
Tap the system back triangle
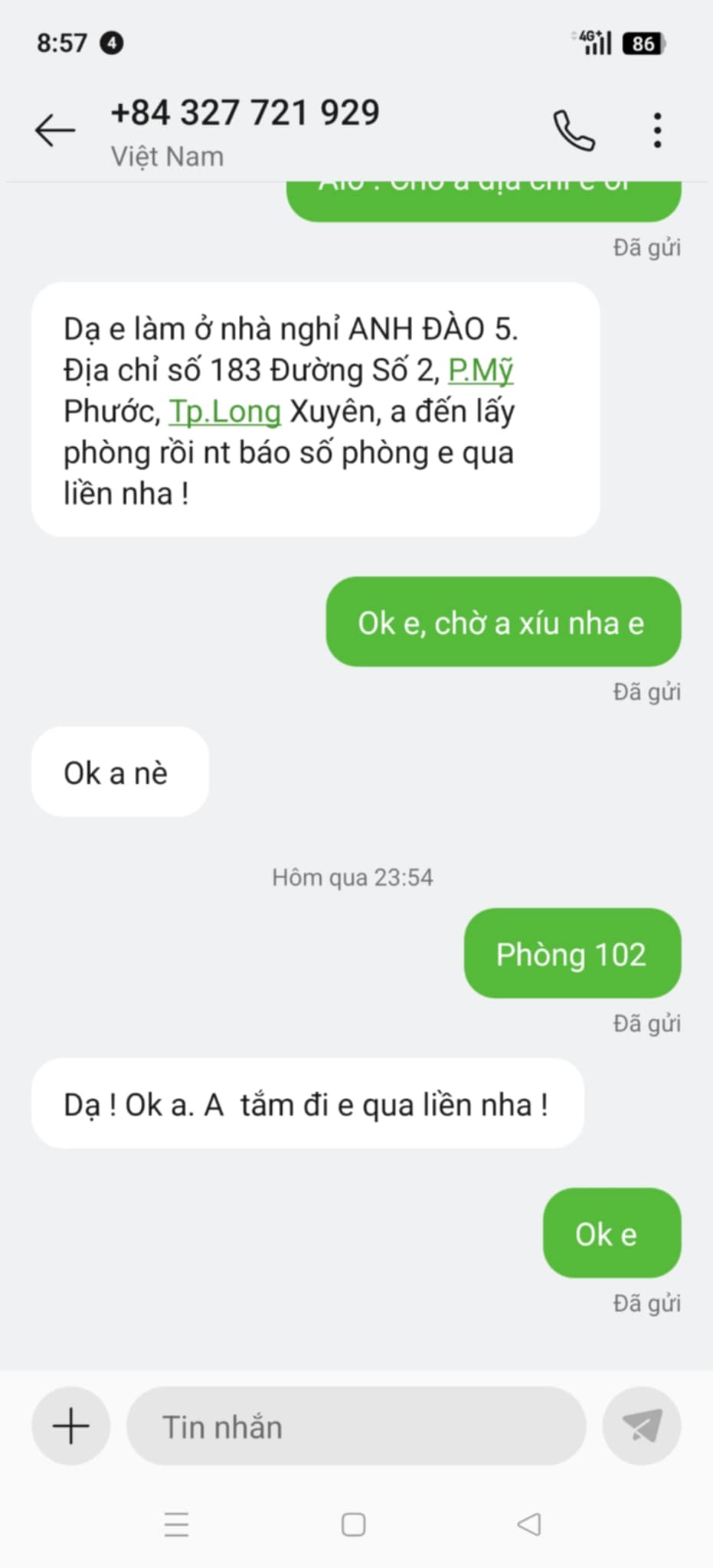[x=529, y=1524]
